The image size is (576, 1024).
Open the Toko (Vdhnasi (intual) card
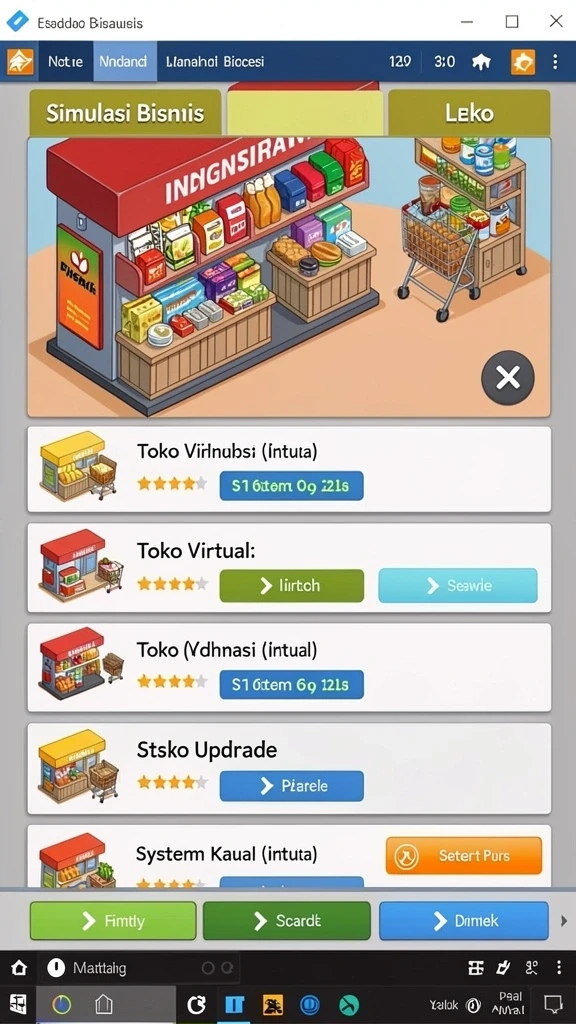click(289, 667)
